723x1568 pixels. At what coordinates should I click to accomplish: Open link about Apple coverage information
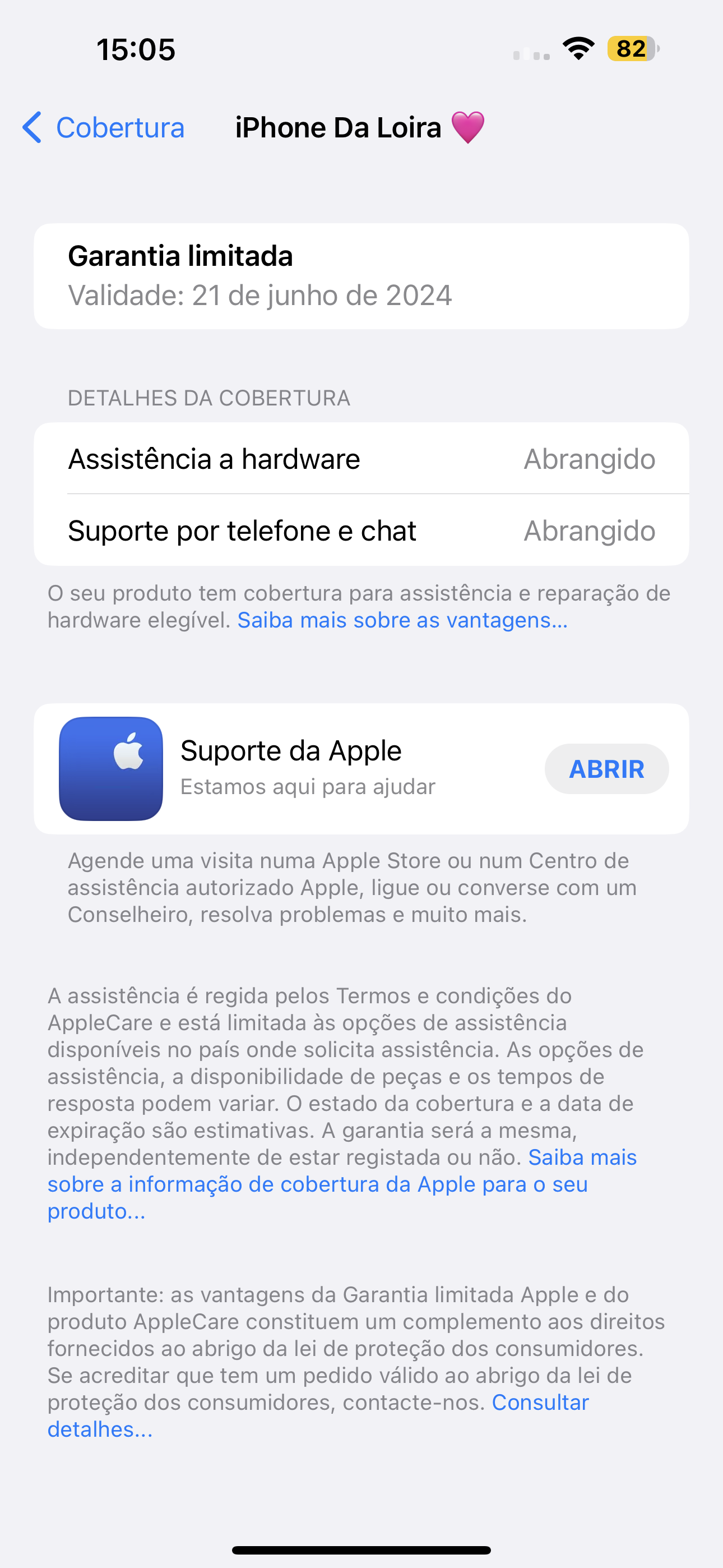[317, 1184]
